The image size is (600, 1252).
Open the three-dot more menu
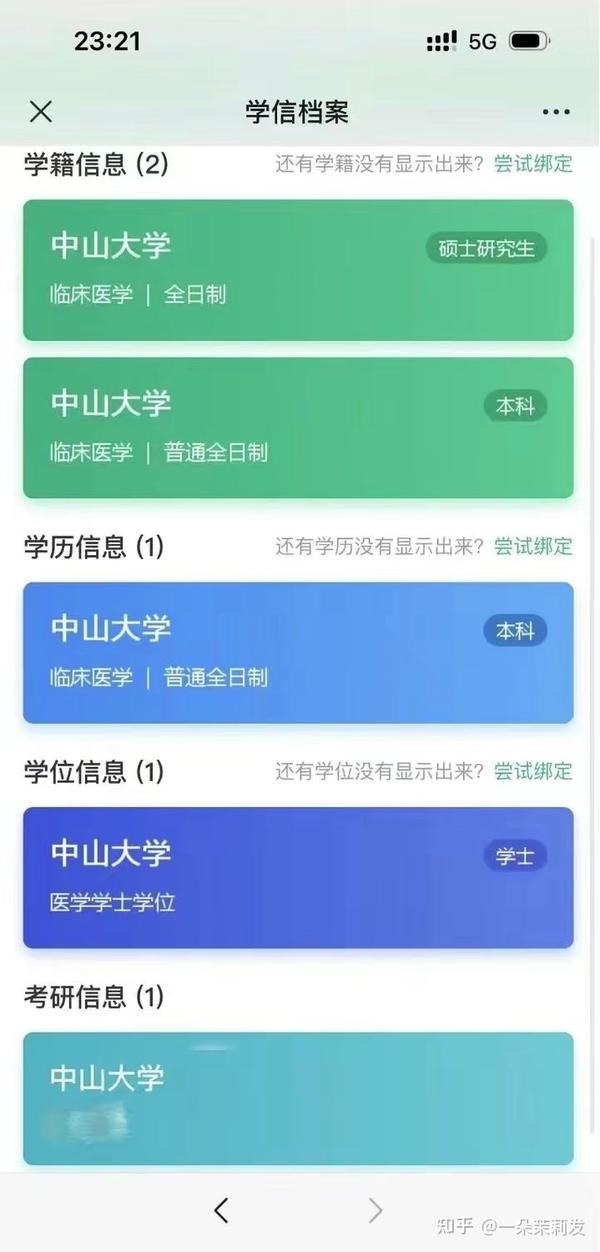click(556, 112)
